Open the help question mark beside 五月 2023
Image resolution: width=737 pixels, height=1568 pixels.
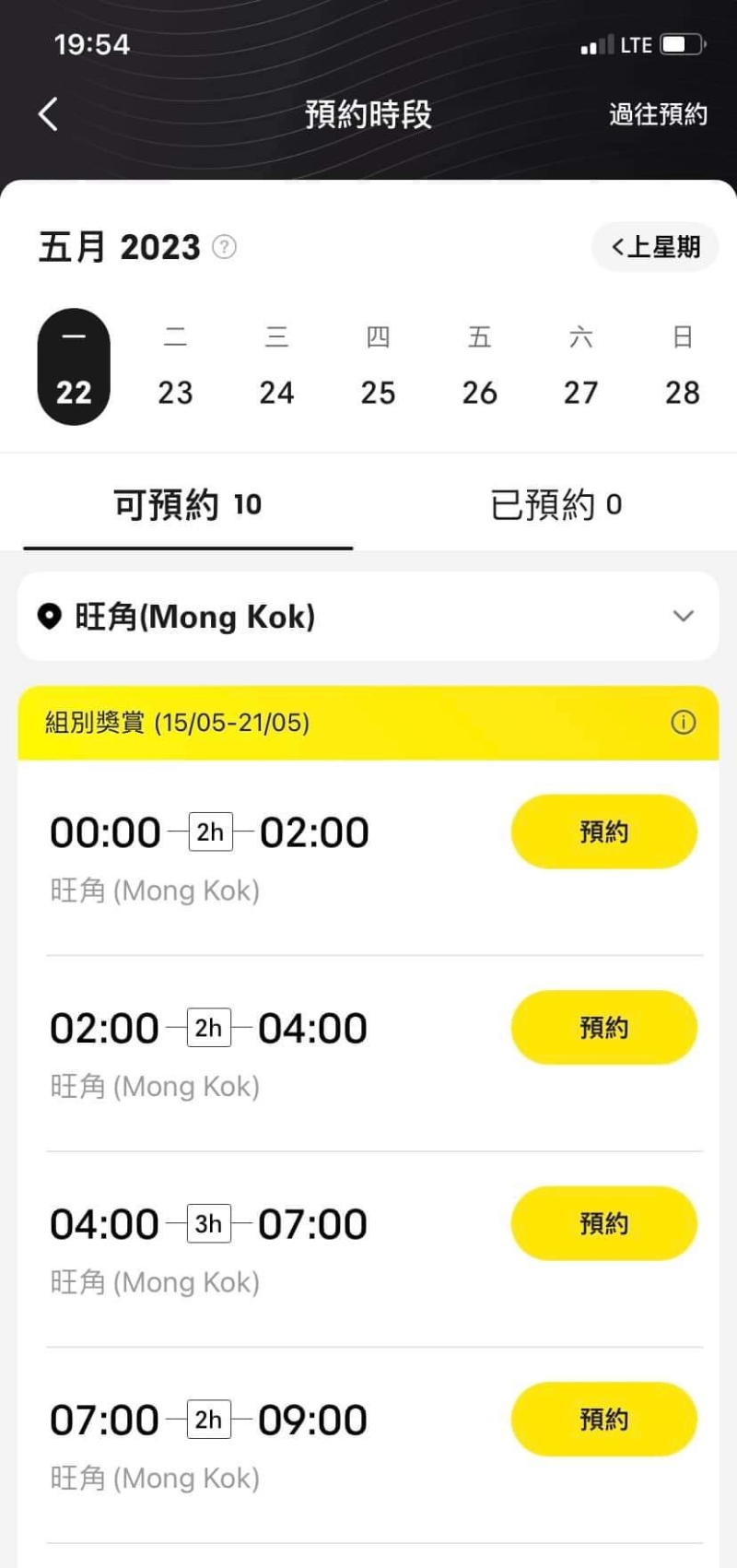tap(223, 247)
